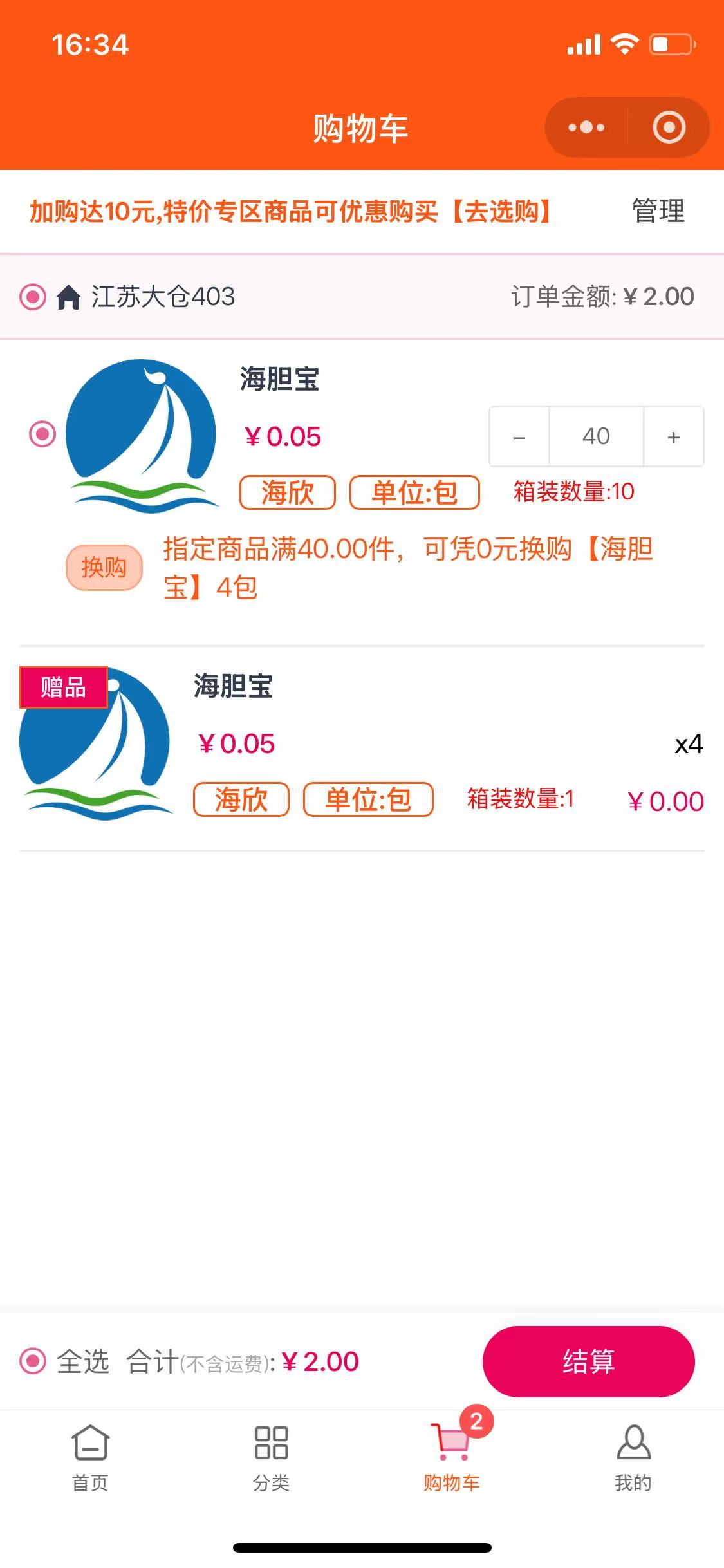Tap 管理 to manage cart items
The height and width of the screenshot is (1568, 724).
(x=658, y=211)
